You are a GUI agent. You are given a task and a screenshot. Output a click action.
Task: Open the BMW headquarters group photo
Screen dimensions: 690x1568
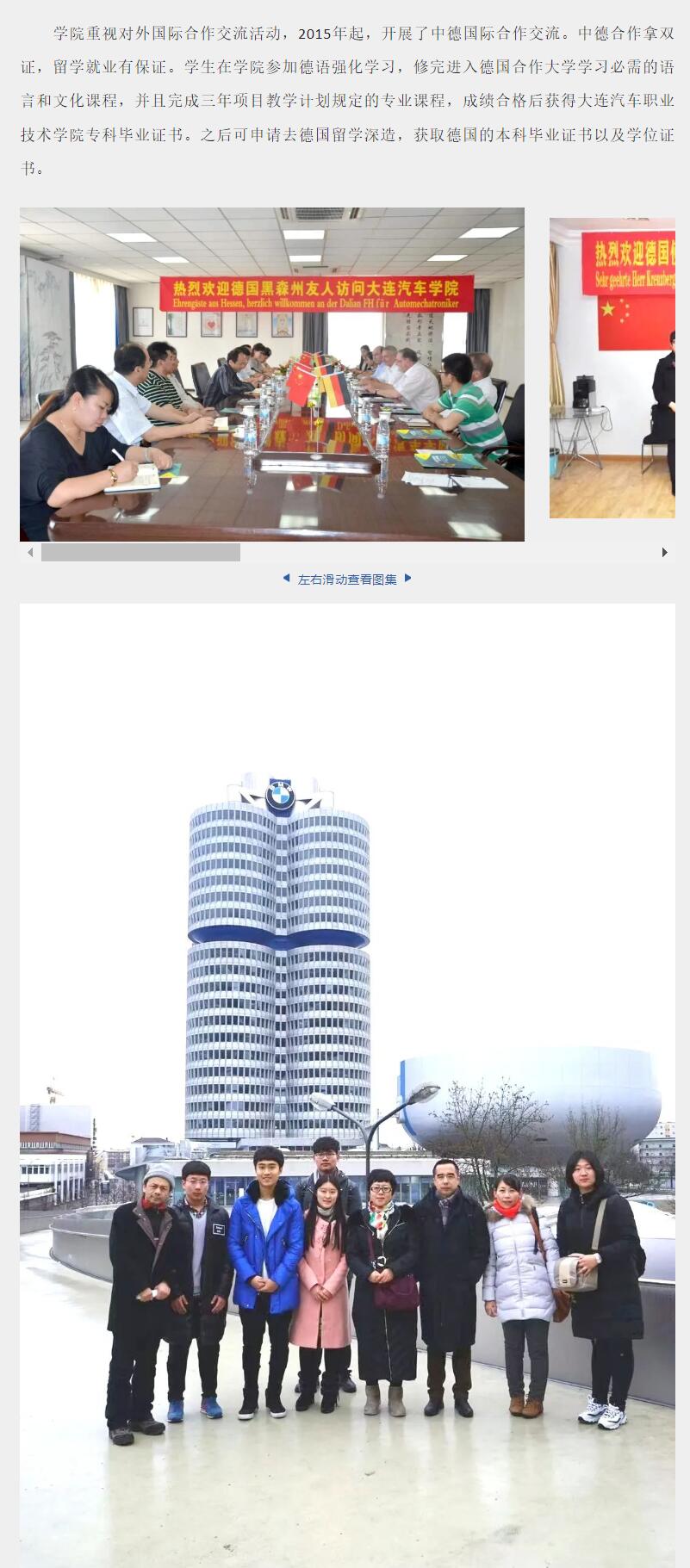tap(347, 1085)
